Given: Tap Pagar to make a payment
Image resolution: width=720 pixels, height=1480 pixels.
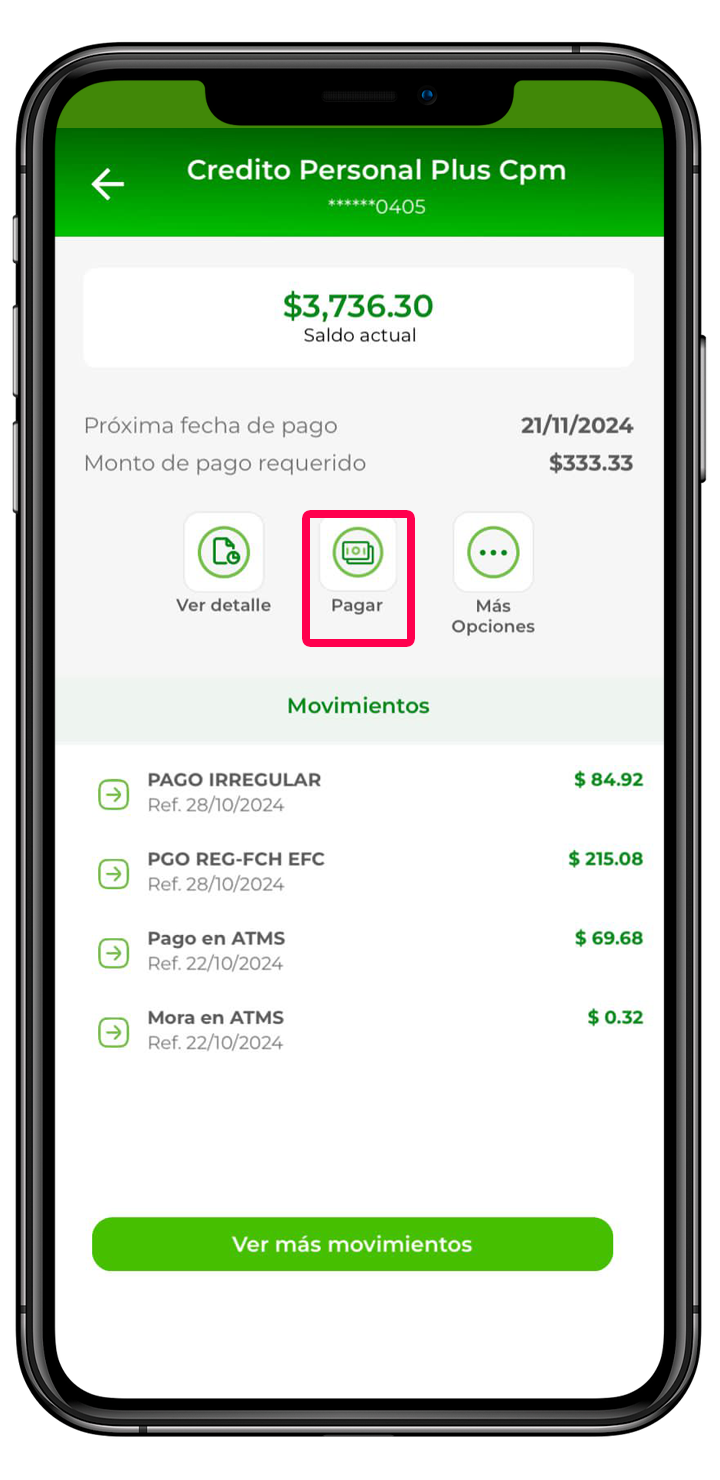Looking at the screenshot, I should coord(358,553).
